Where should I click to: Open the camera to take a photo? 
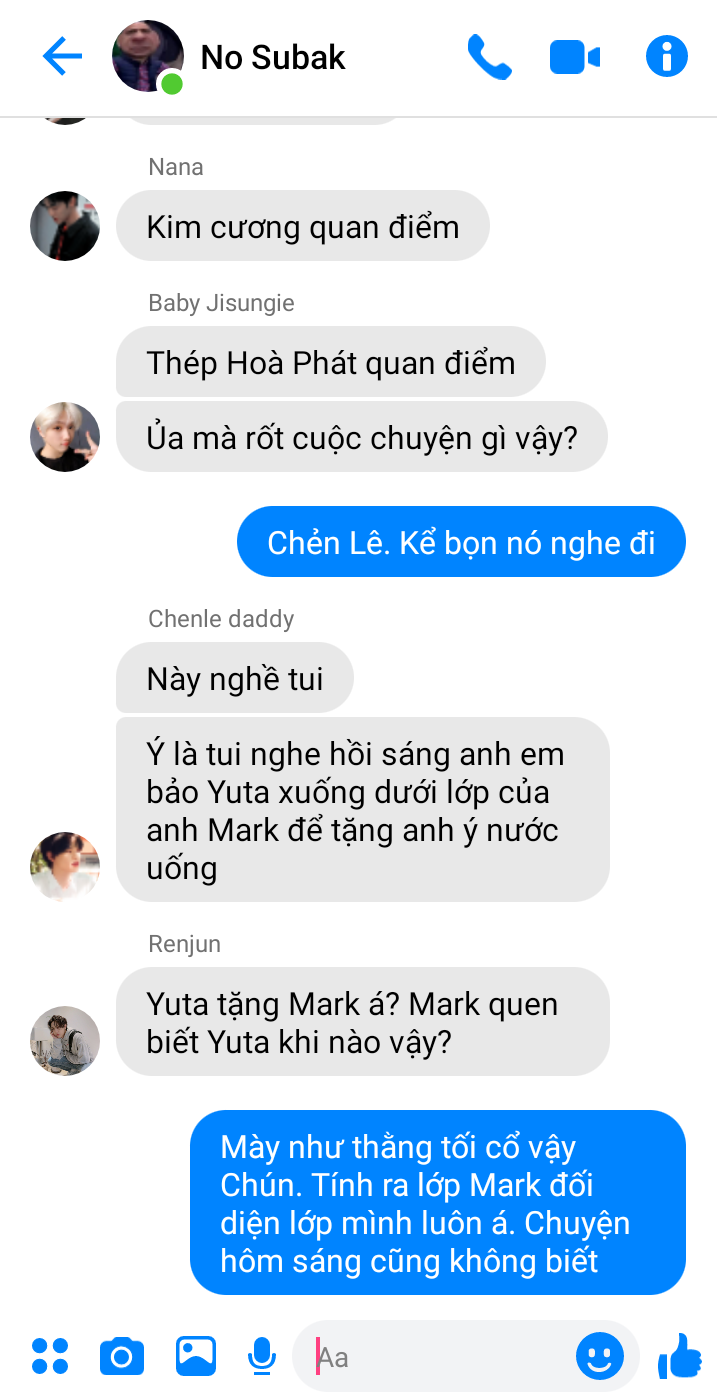[x=122, y=1356]
